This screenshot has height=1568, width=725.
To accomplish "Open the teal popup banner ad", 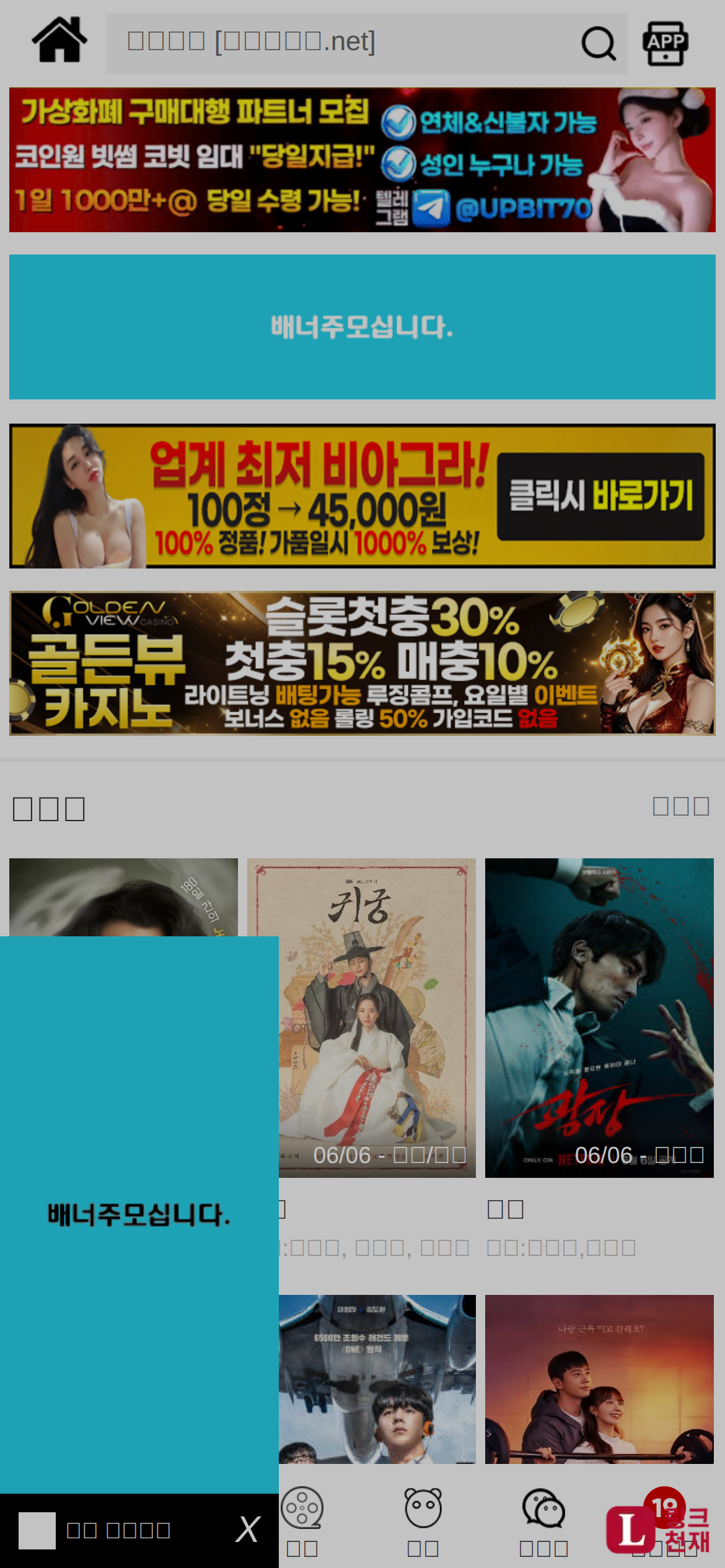I will point(139,1214).
